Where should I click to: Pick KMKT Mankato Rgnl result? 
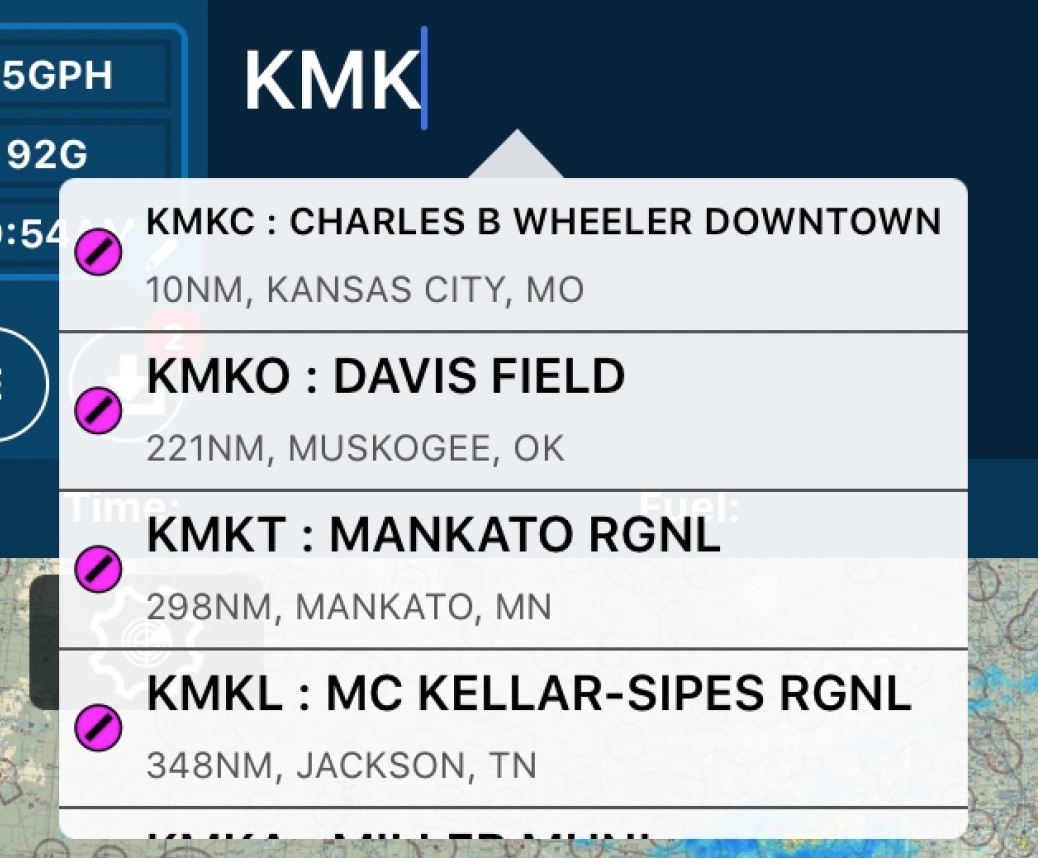[x=513, y=570]
